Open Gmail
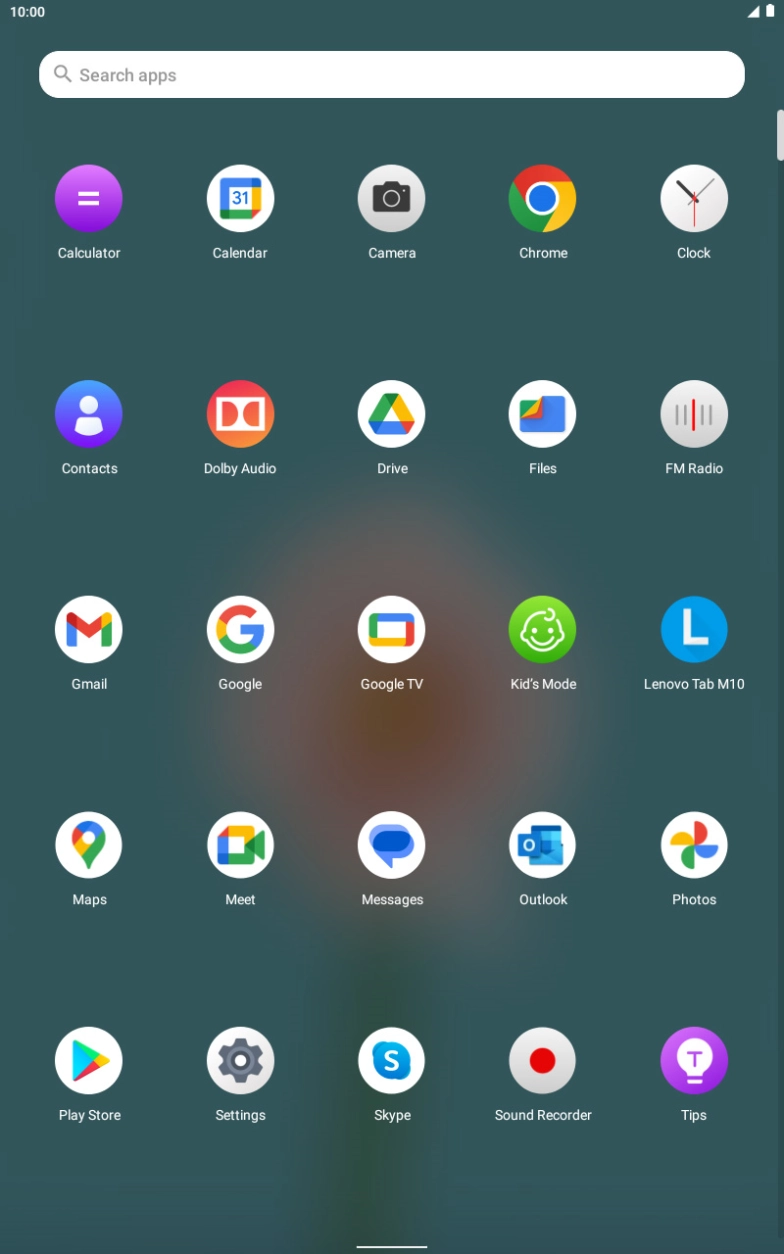Screen dimensions: 784x1254 pyautogui.click(x=89, y=630)
